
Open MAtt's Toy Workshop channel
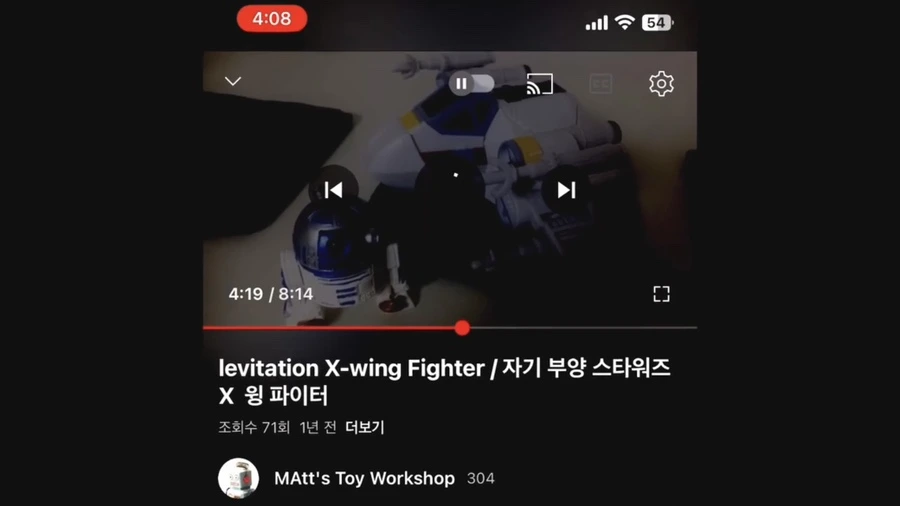(x=364, y=478)
